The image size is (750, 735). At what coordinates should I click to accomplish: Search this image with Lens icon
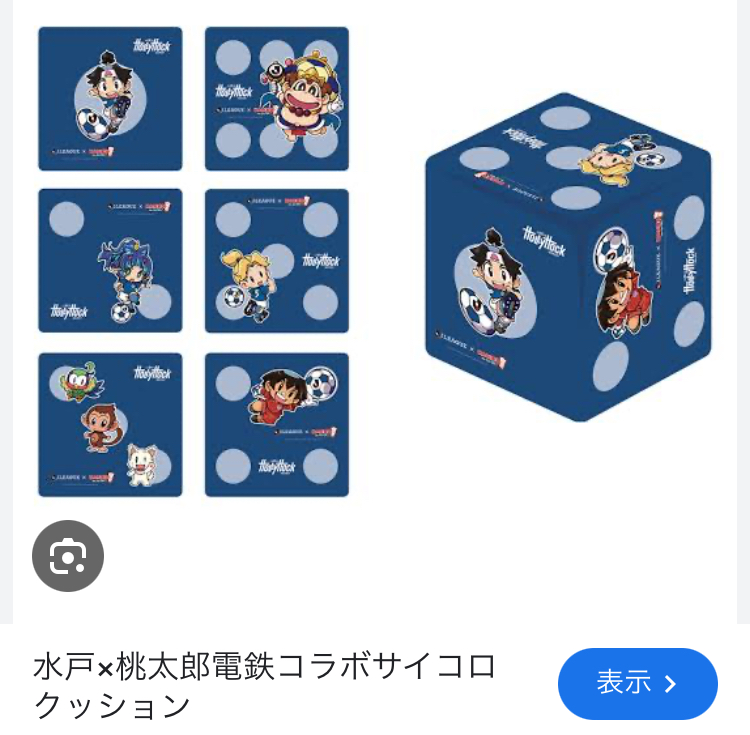[68, 556]
